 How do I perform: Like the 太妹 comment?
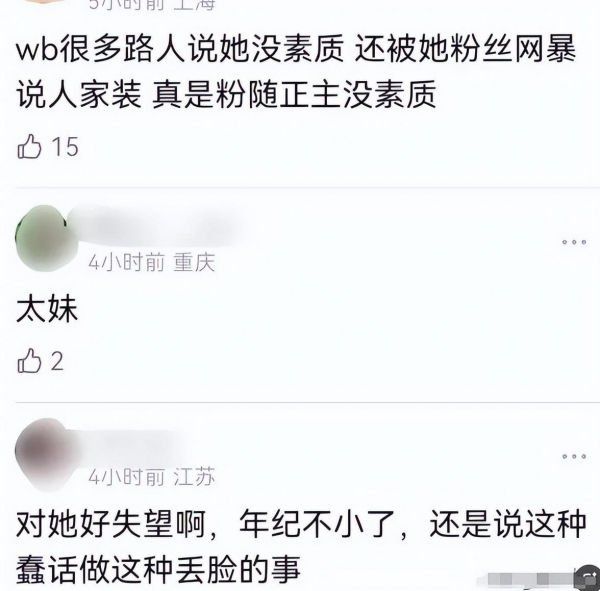click(30, 361)
